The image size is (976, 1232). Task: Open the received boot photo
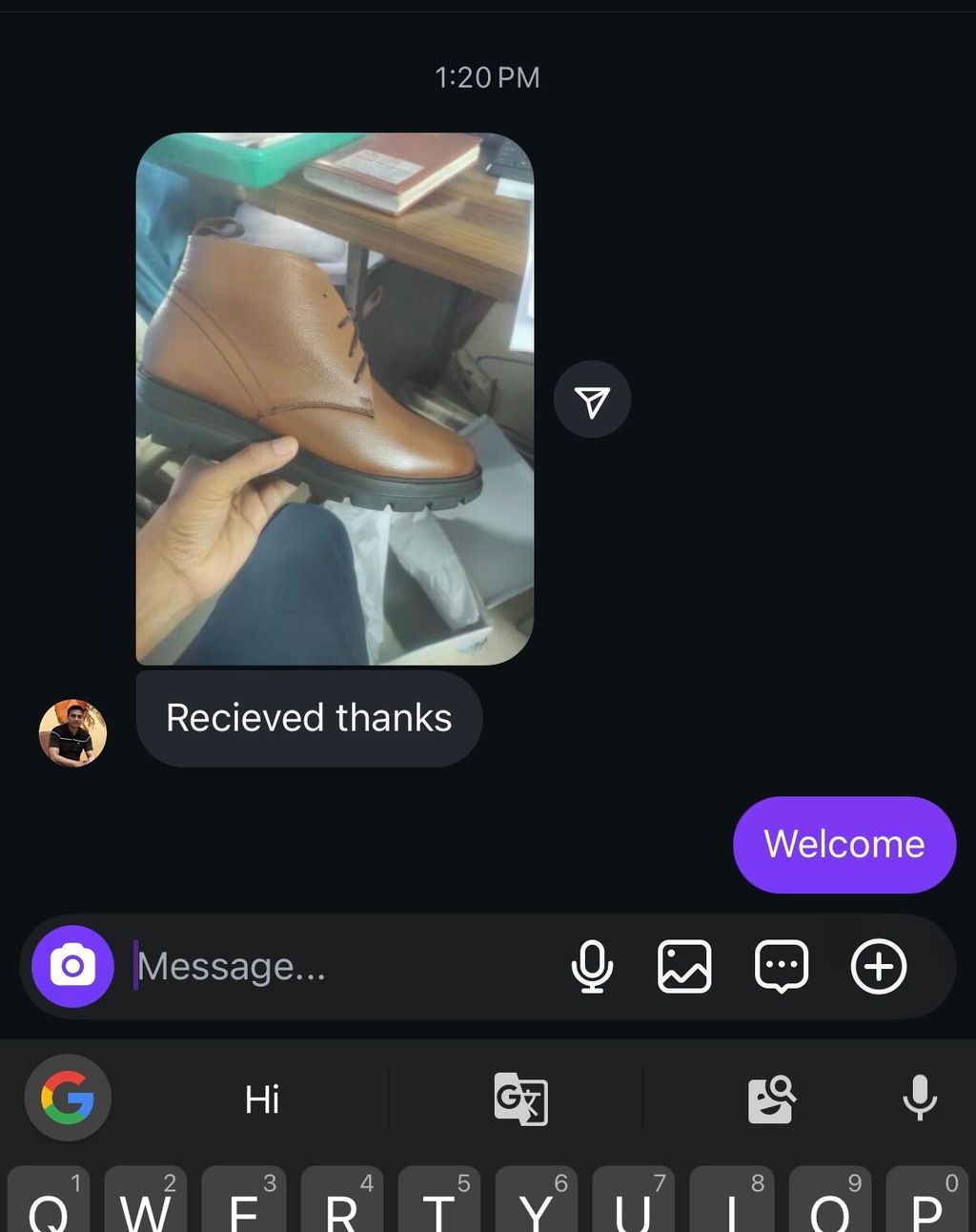pos(335,399)
